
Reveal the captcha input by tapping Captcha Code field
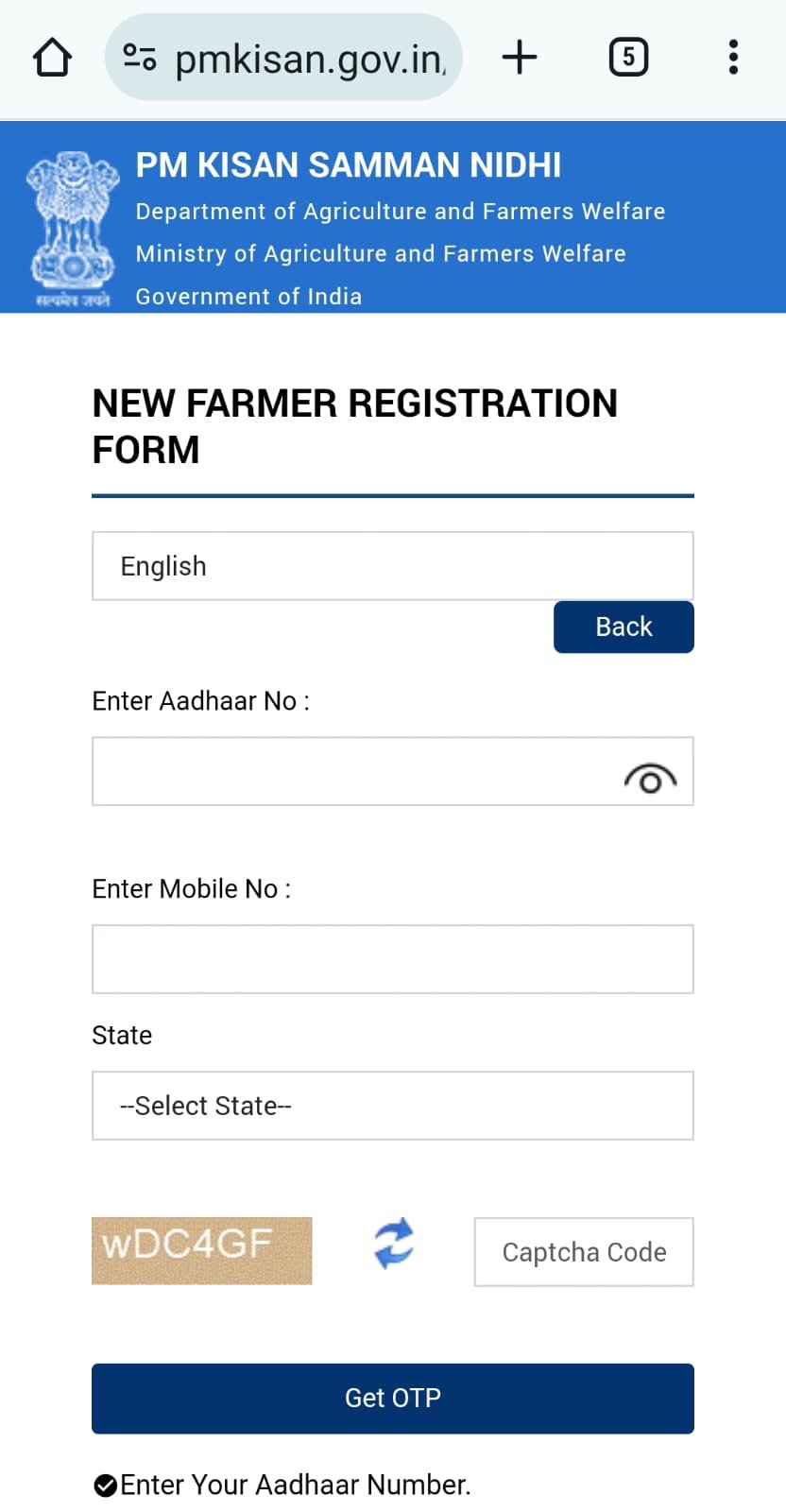(582, 1251)
